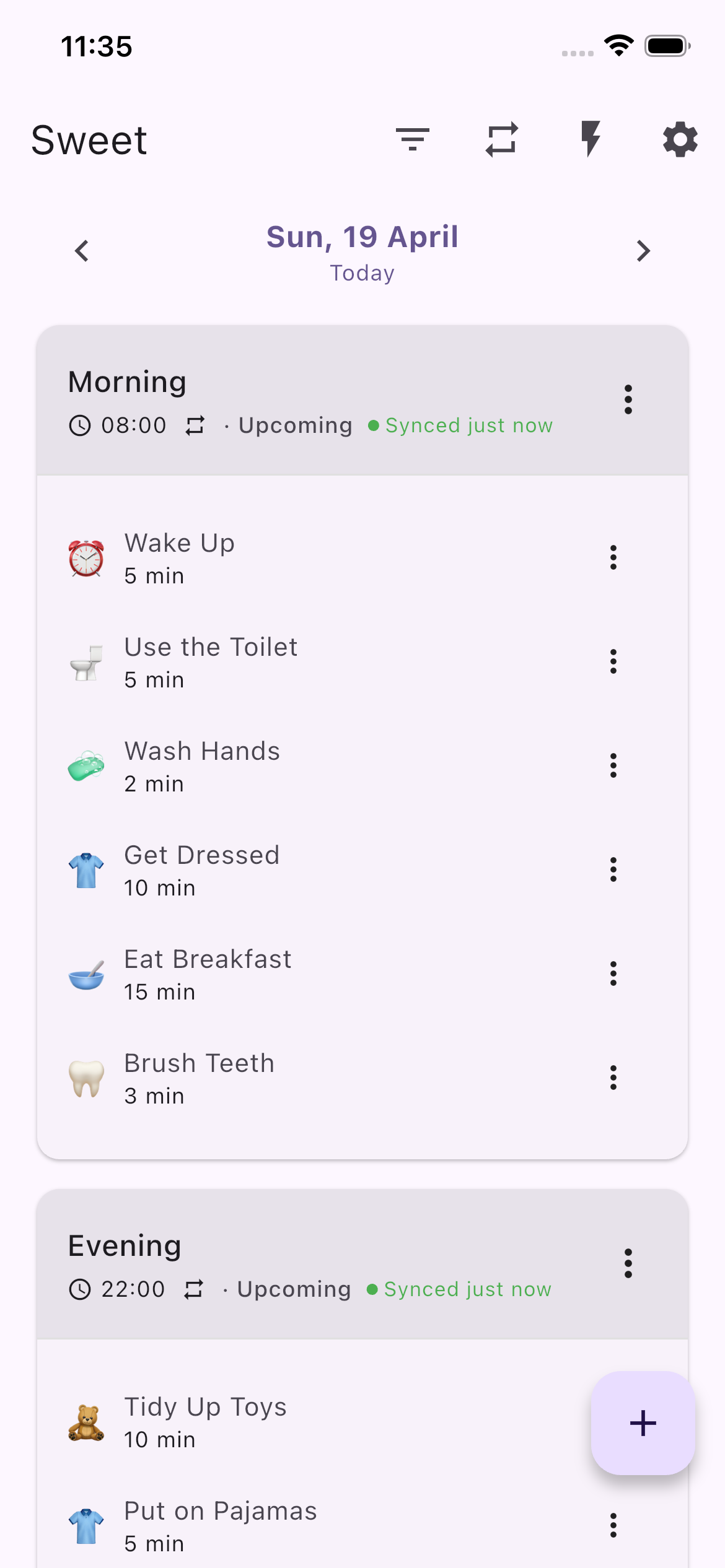725x1568 pixels.
Task: Open the lightning bolt quick actions
Action: pyautogui.click(x=591, y=139)
